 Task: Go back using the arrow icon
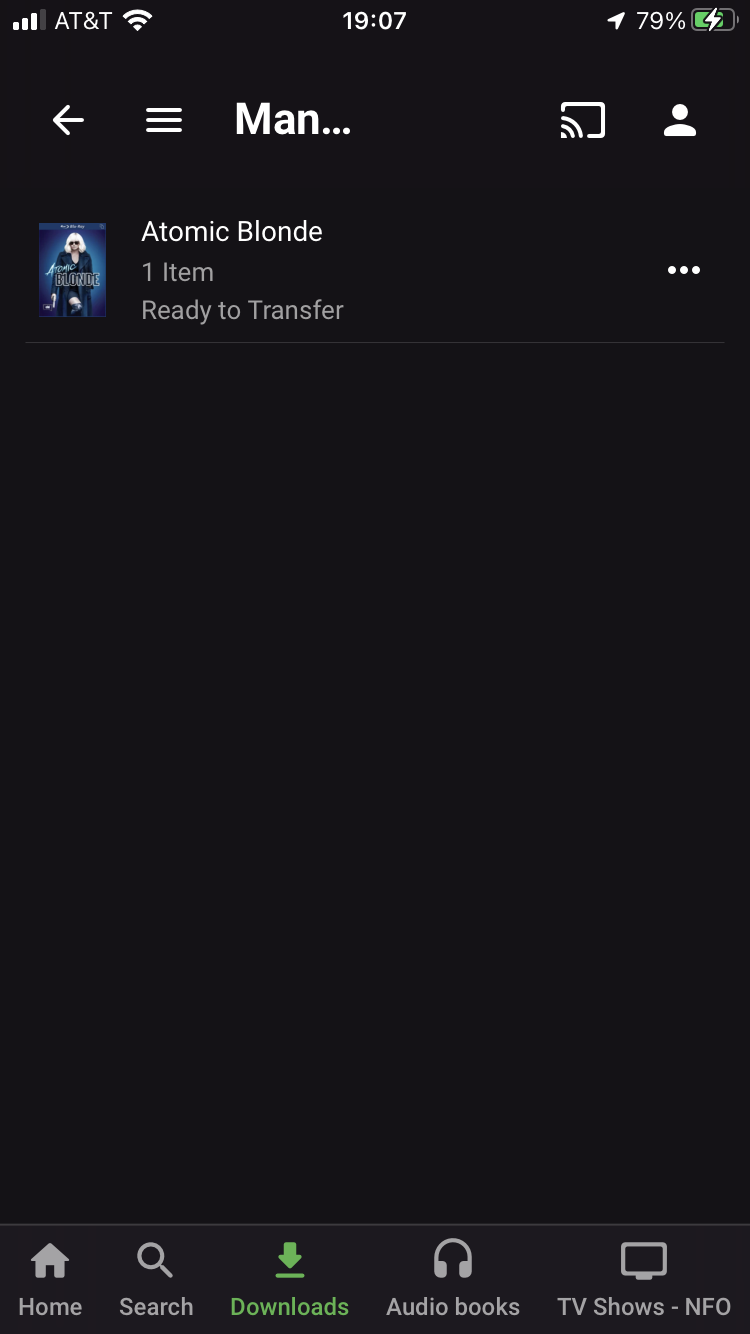click(68, 121)
